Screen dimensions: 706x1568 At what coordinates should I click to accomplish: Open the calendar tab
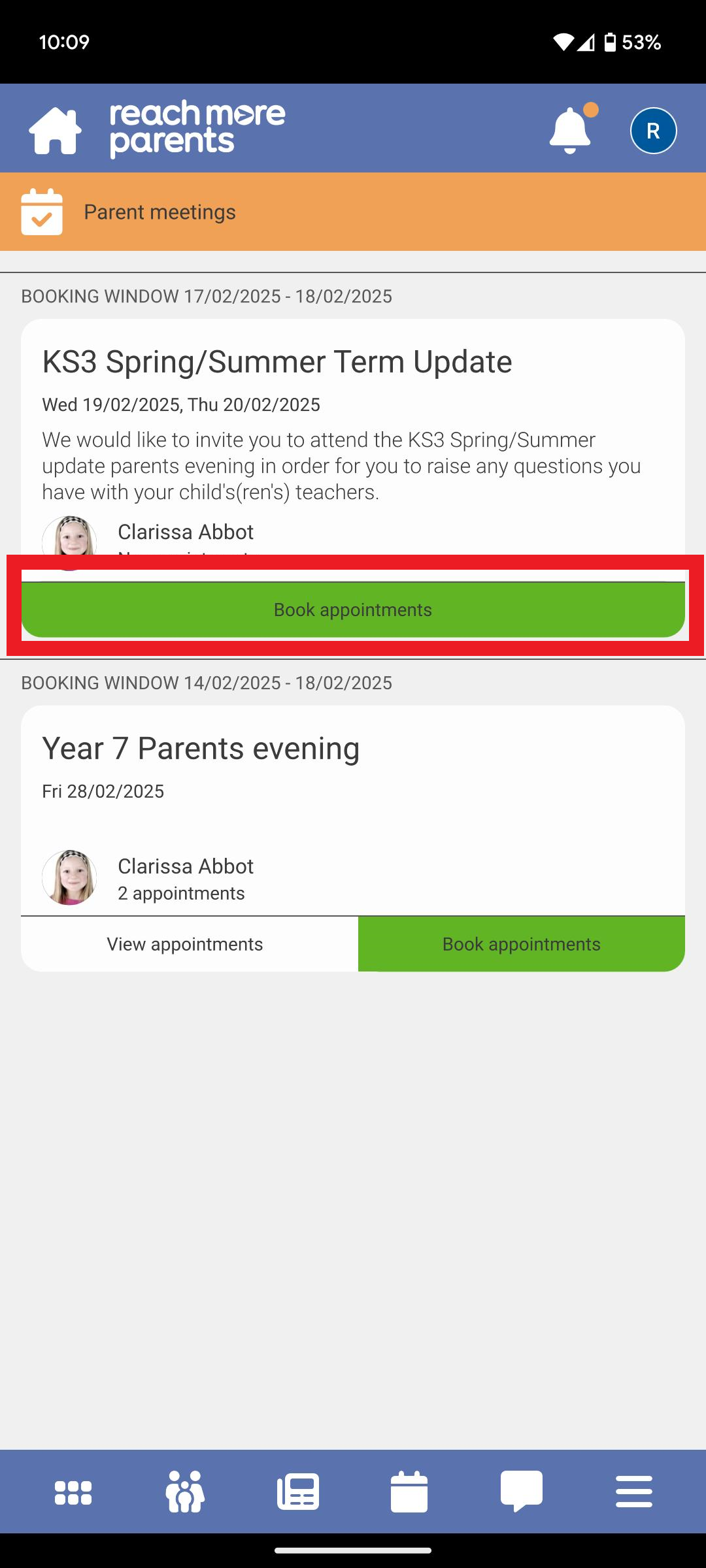409,1492
